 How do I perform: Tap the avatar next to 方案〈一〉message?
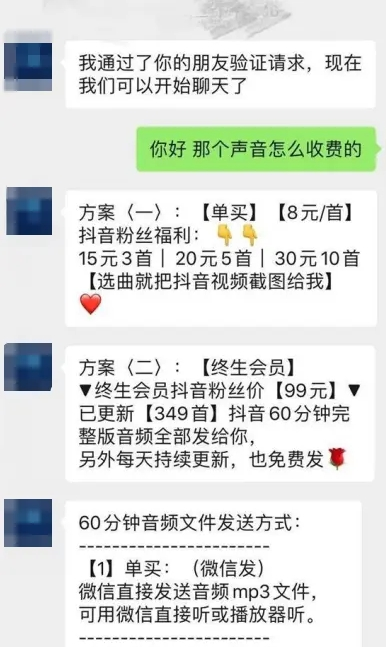pyautogui.click(x=29, y=211)
